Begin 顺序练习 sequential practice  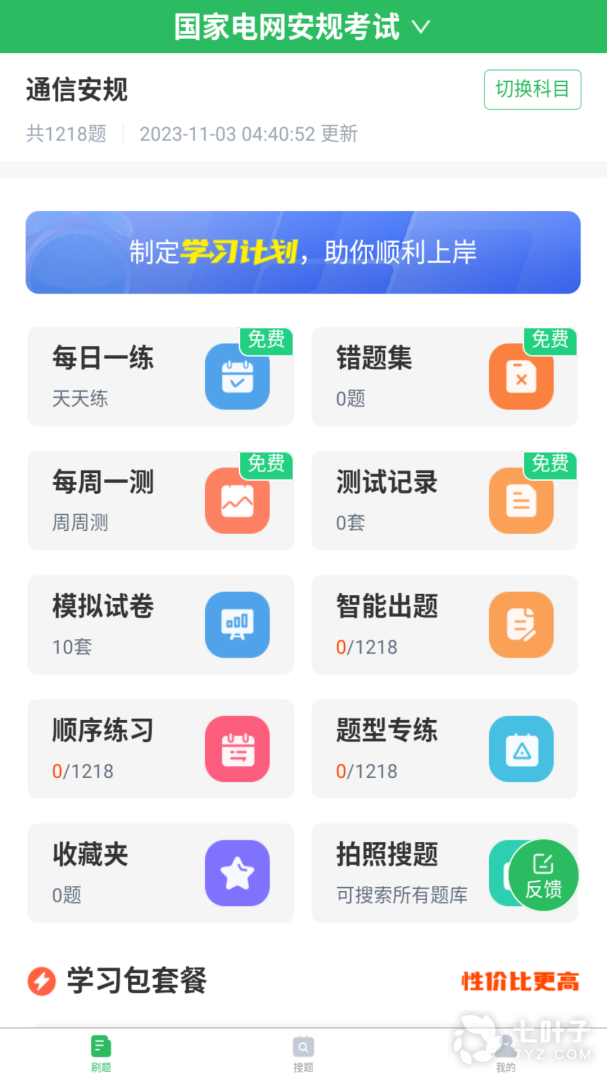(x=161, y=749)
